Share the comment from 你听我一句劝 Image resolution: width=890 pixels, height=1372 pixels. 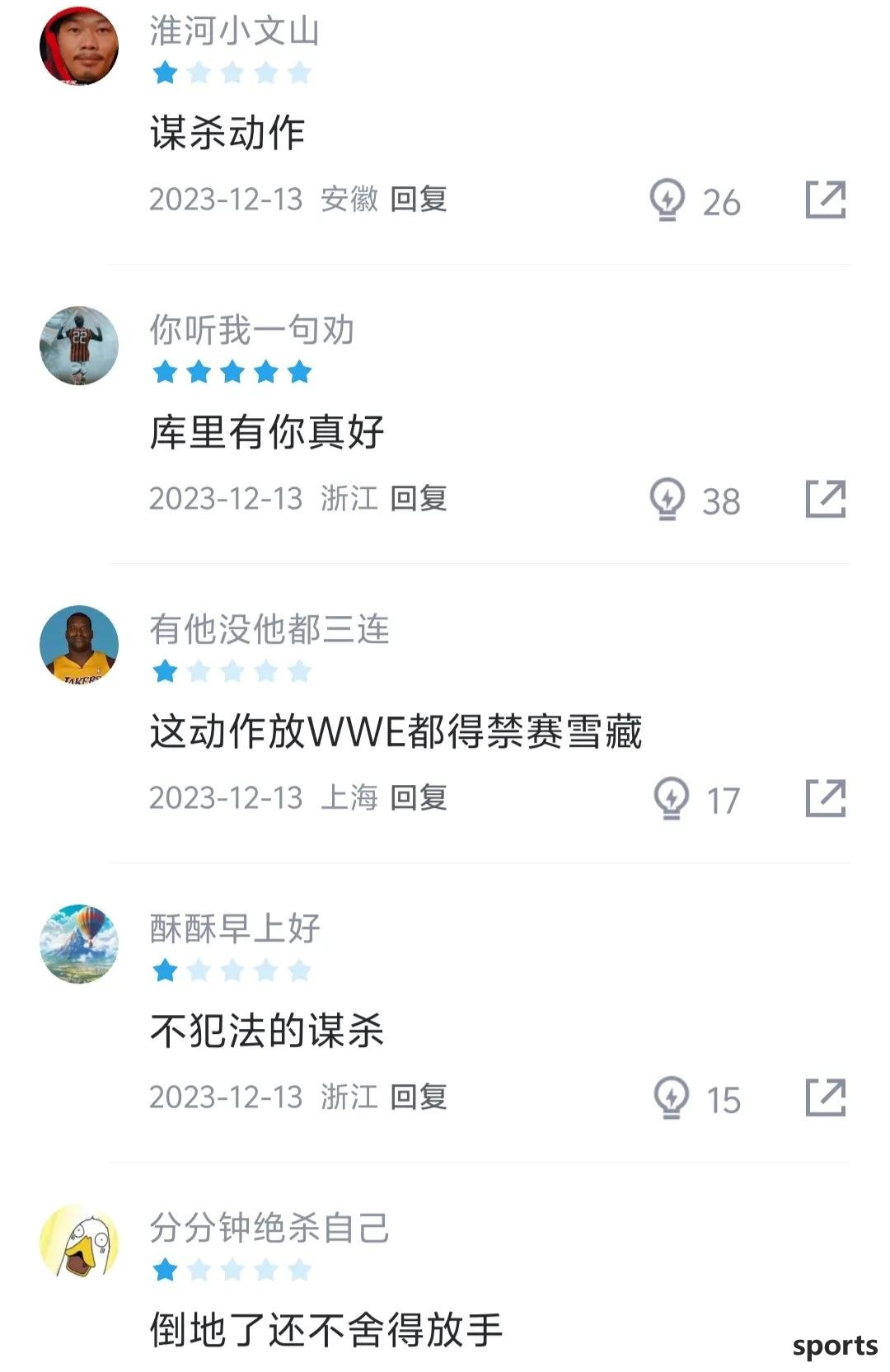tap(825, 500)
